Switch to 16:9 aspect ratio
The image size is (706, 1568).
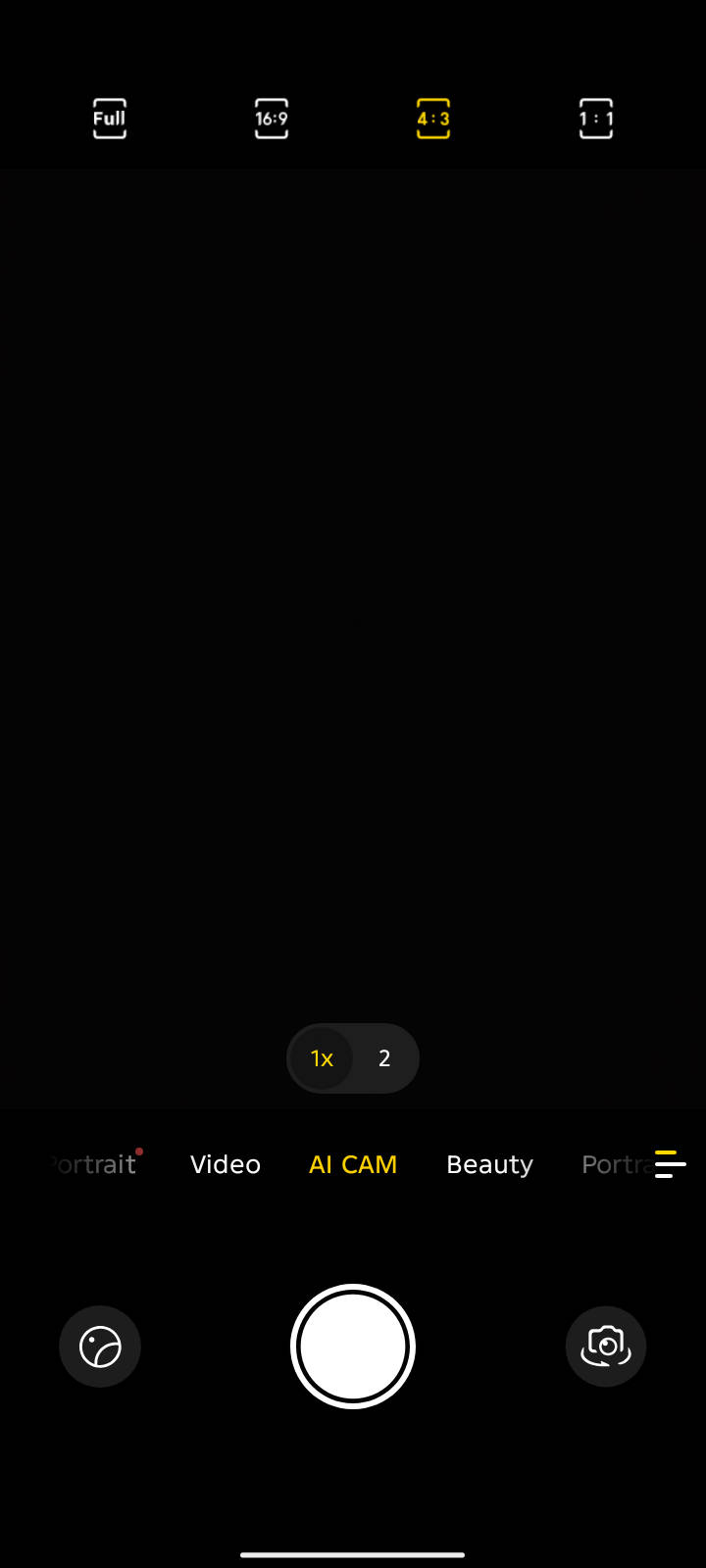point(272,119)
